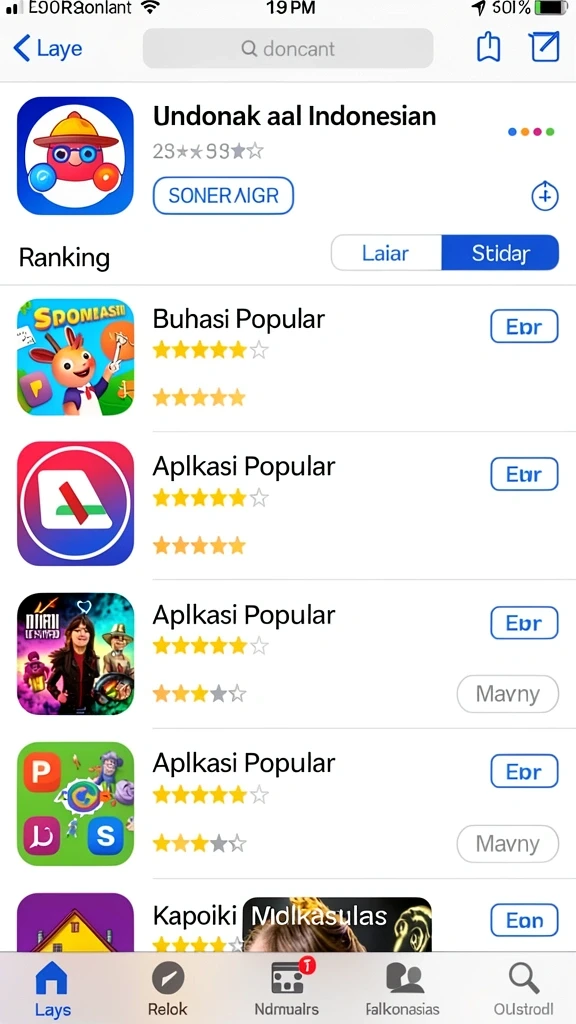Open the Kapoiki app row
This screenshot has height=1024, width=576.
(x=288, y=920)
